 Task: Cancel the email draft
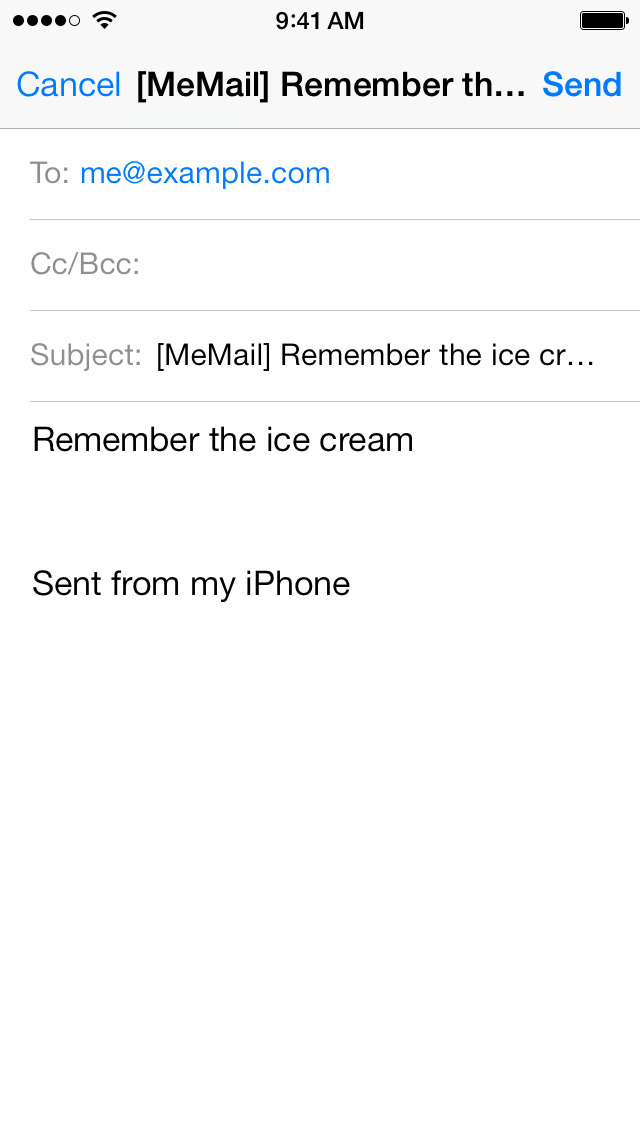click(x=68, y=85)
